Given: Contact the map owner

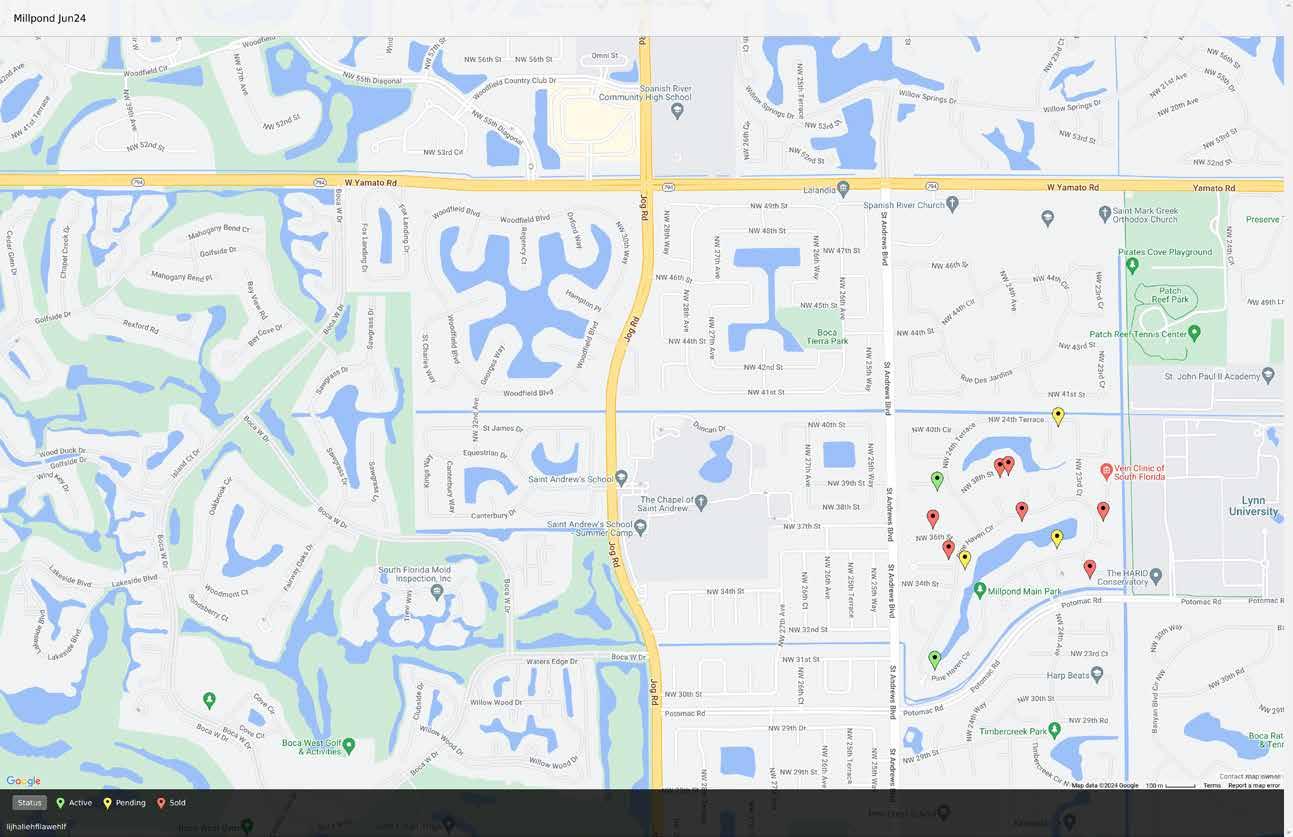Looking at the screenshot, I should (x=1249, y=777).
